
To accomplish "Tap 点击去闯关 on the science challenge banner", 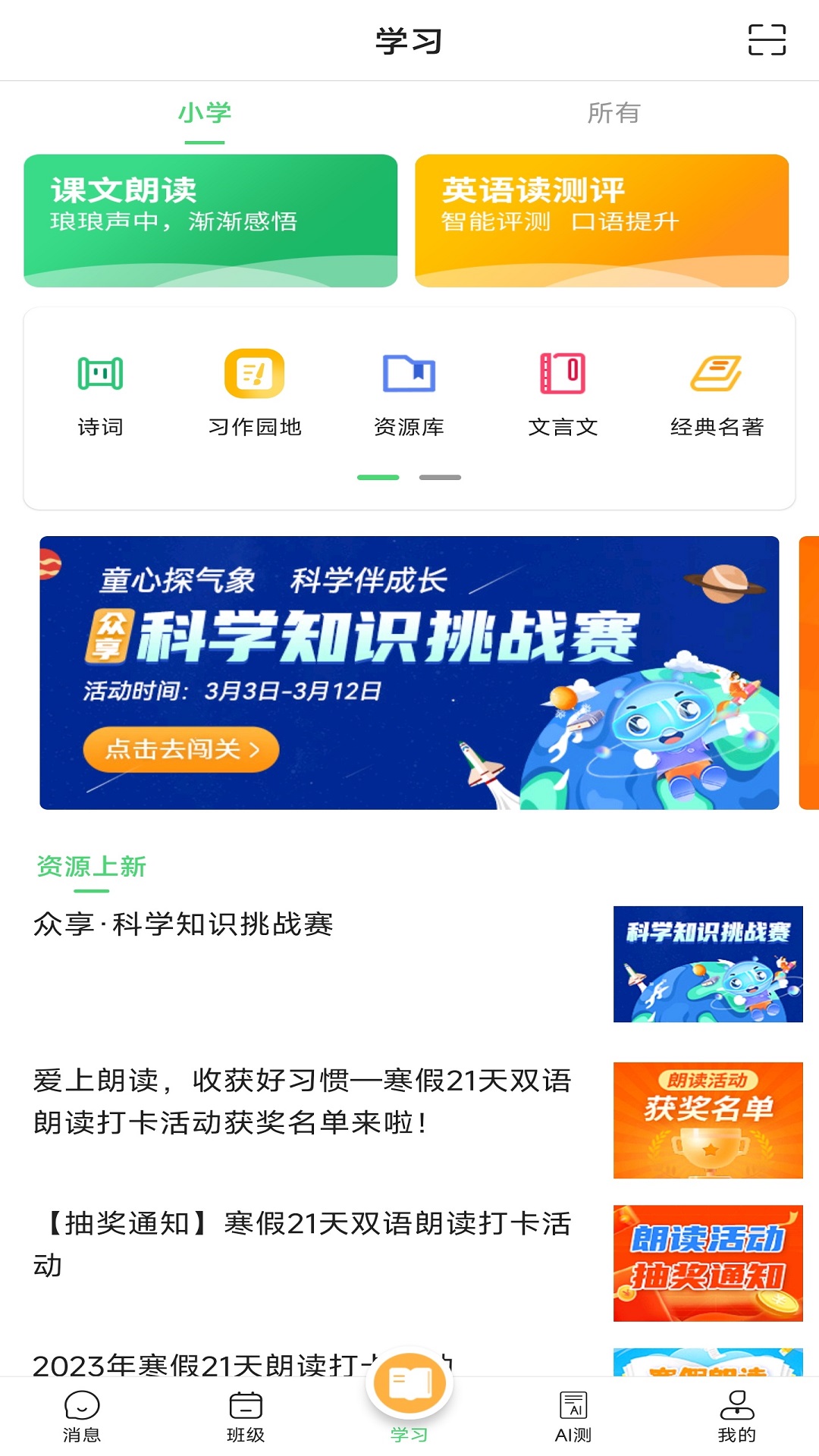I will 180,749.
